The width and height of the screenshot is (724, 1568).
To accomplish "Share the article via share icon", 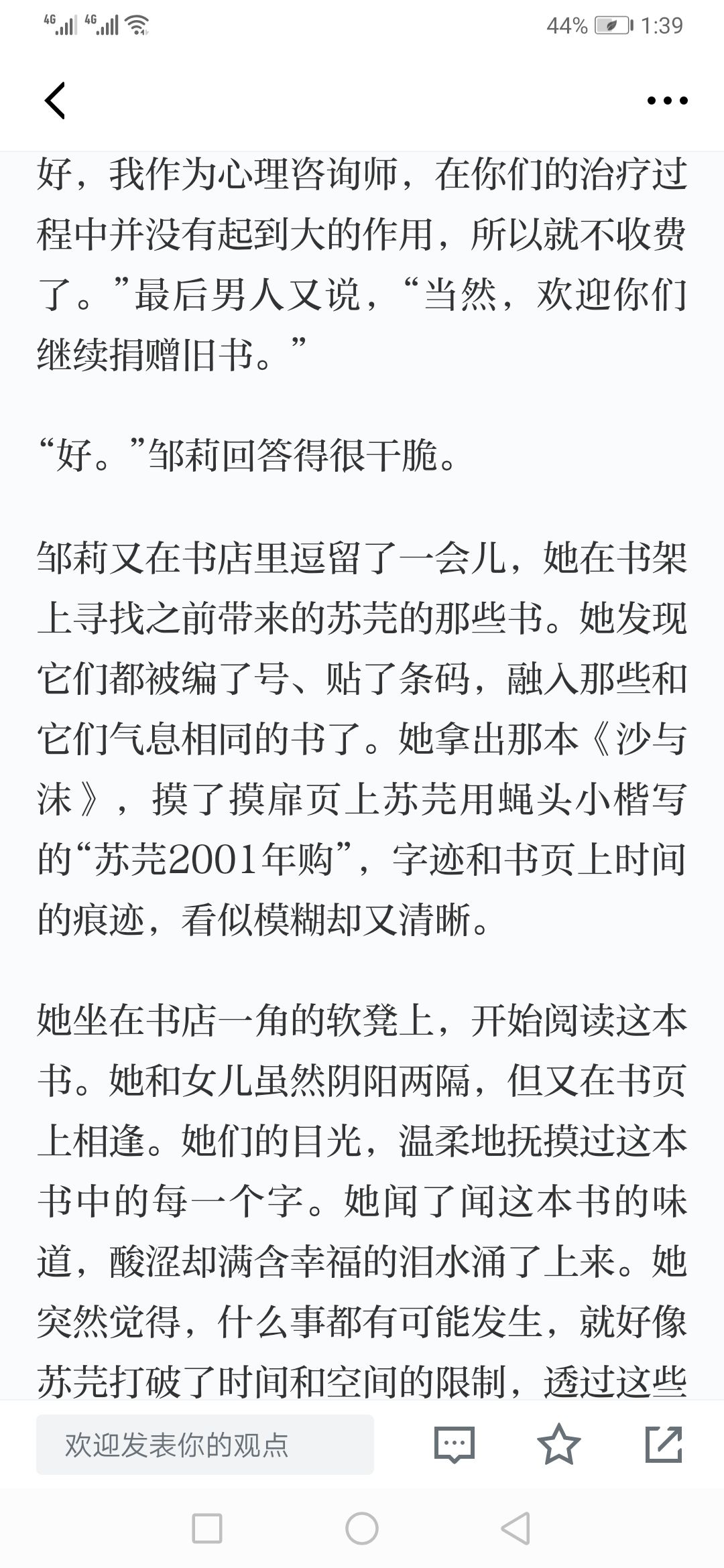I will 664,1444.
